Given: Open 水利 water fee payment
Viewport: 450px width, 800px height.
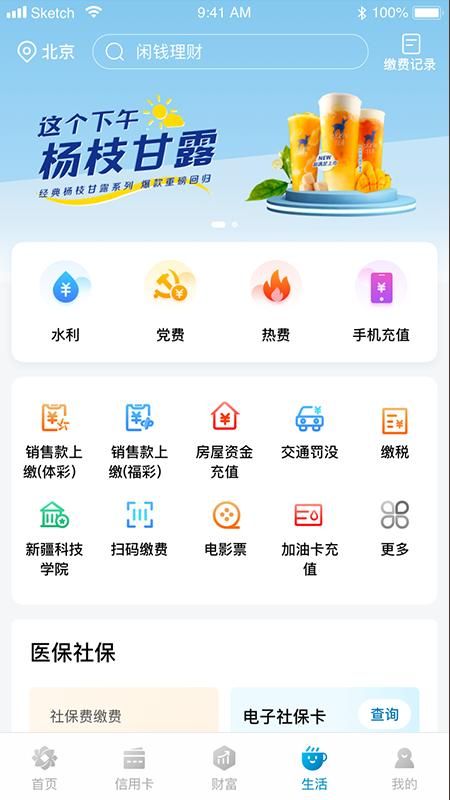Looking at the screenshot, I should [x=65, y=302].
